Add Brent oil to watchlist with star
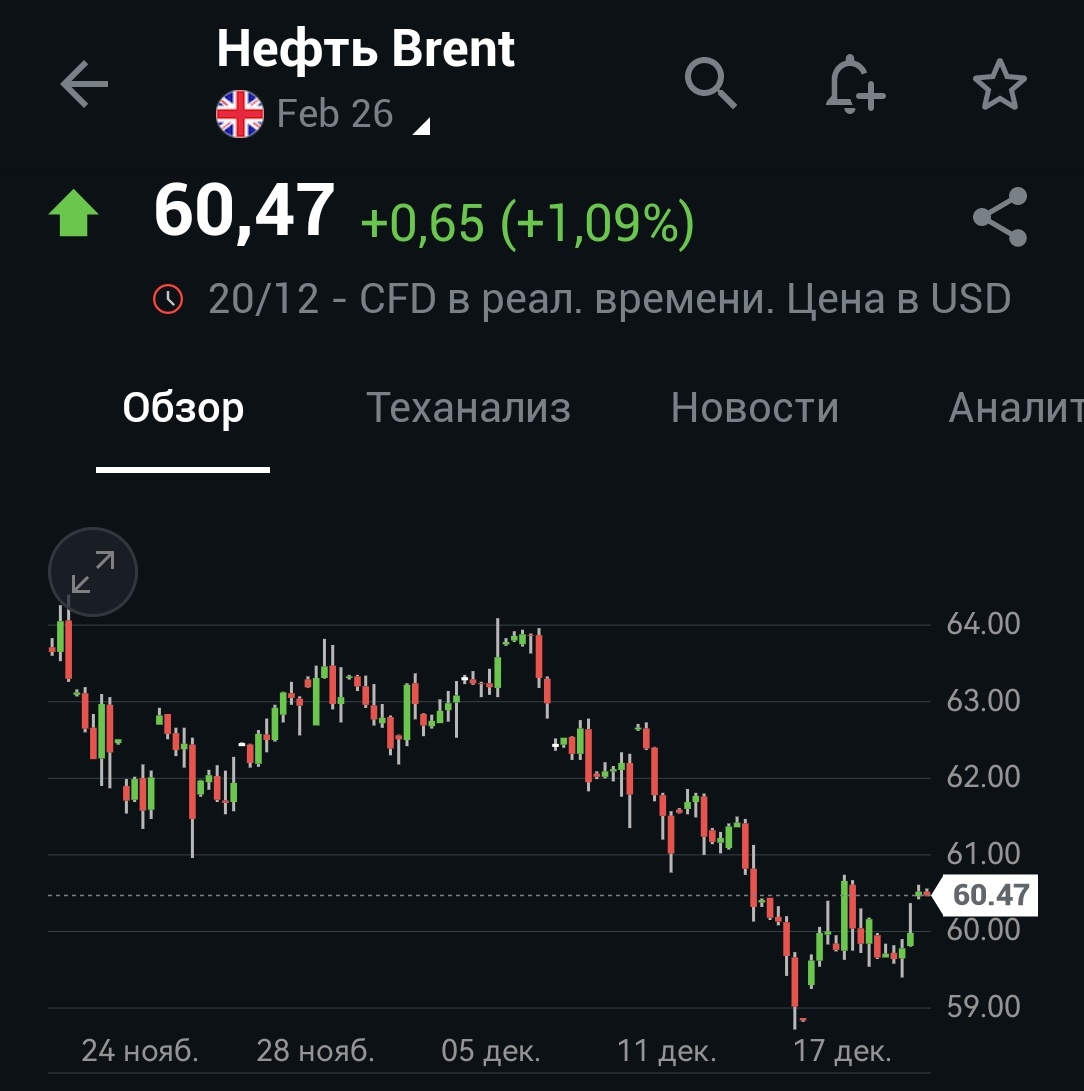Image resolution: width=1084 pixels, height=1091 pixels. 999,84
